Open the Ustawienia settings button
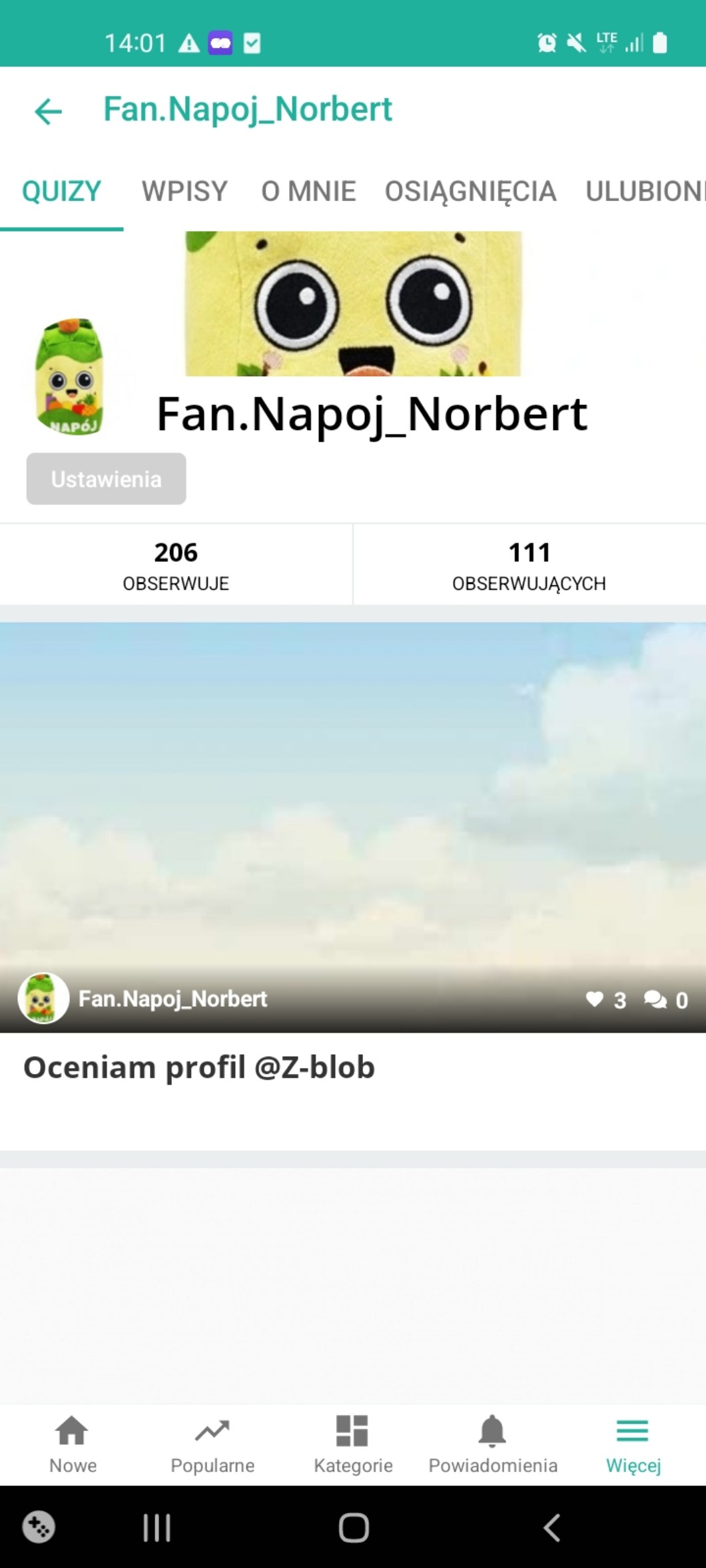 point(107,479)
